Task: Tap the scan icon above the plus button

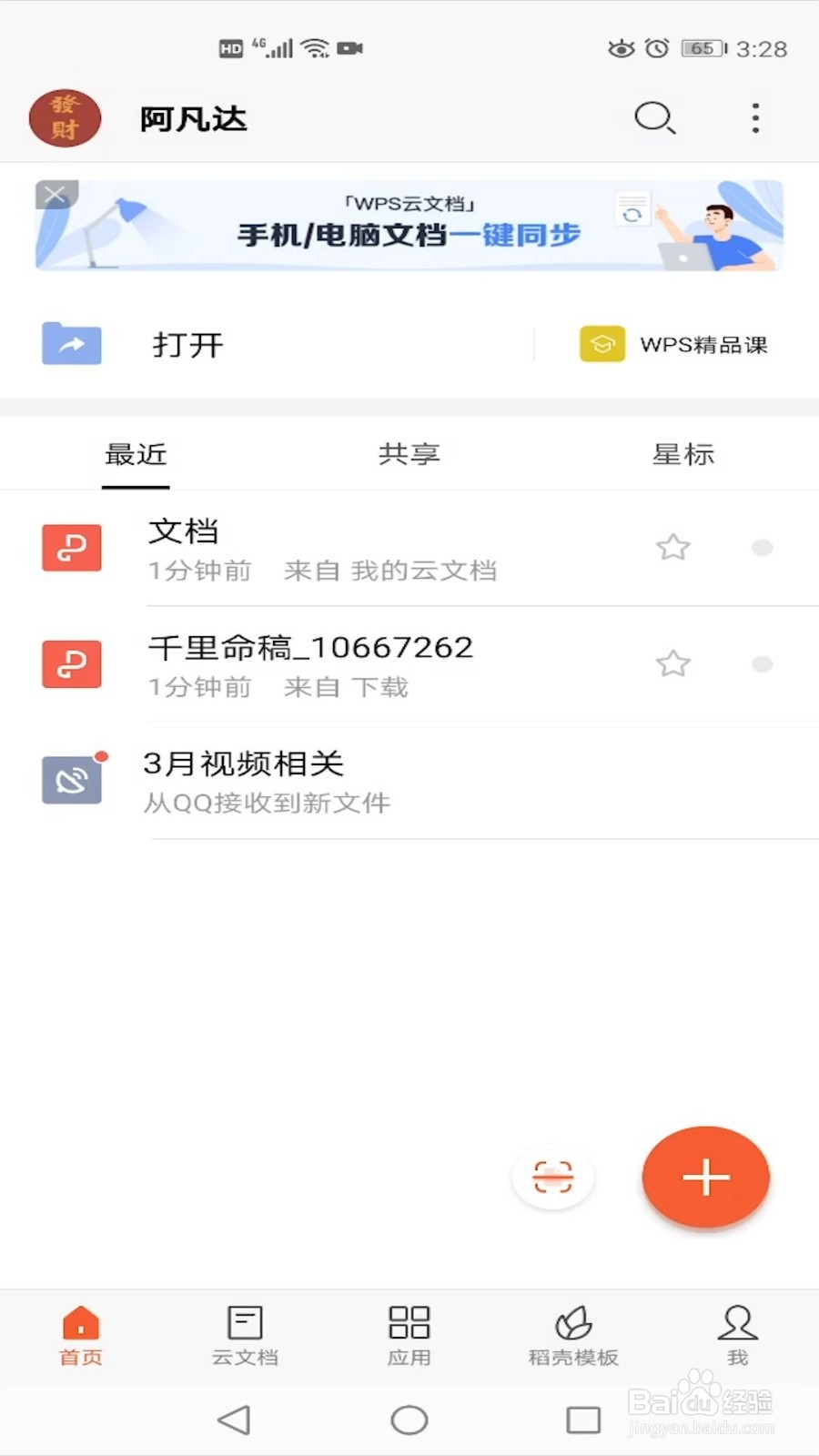Action: [553, 1177]
